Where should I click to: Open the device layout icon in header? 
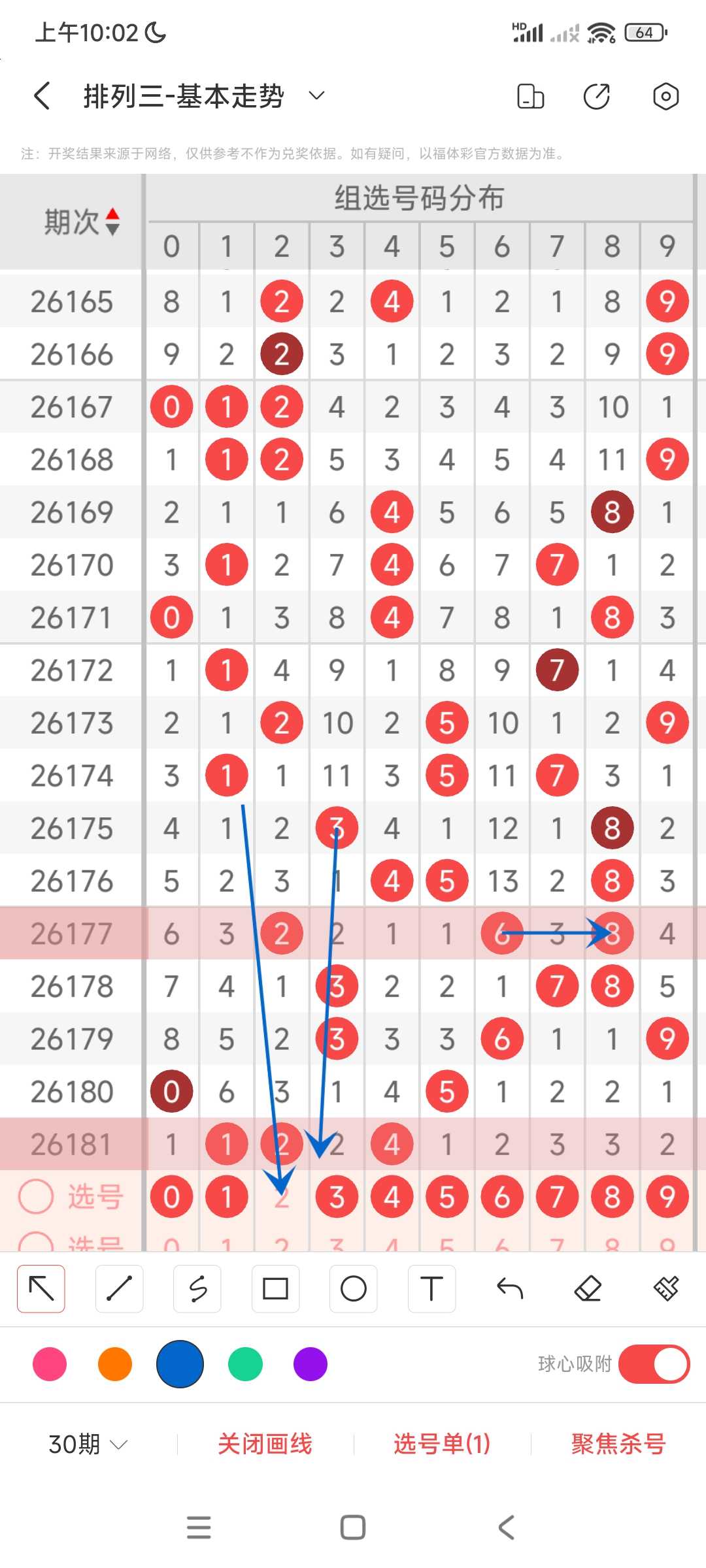(530, 96)
